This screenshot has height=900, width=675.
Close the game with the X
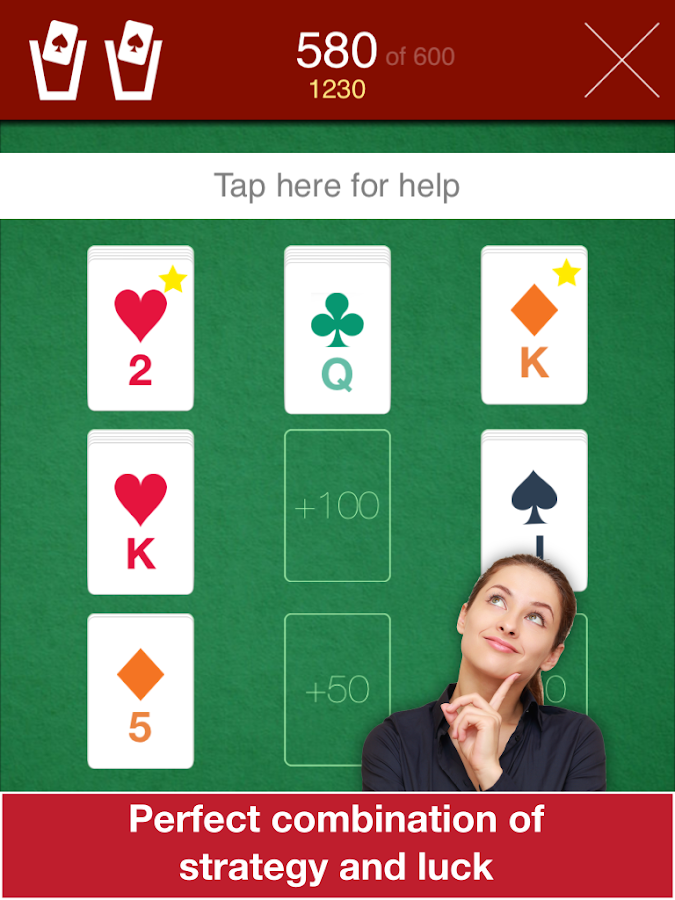tap(622, 60)
